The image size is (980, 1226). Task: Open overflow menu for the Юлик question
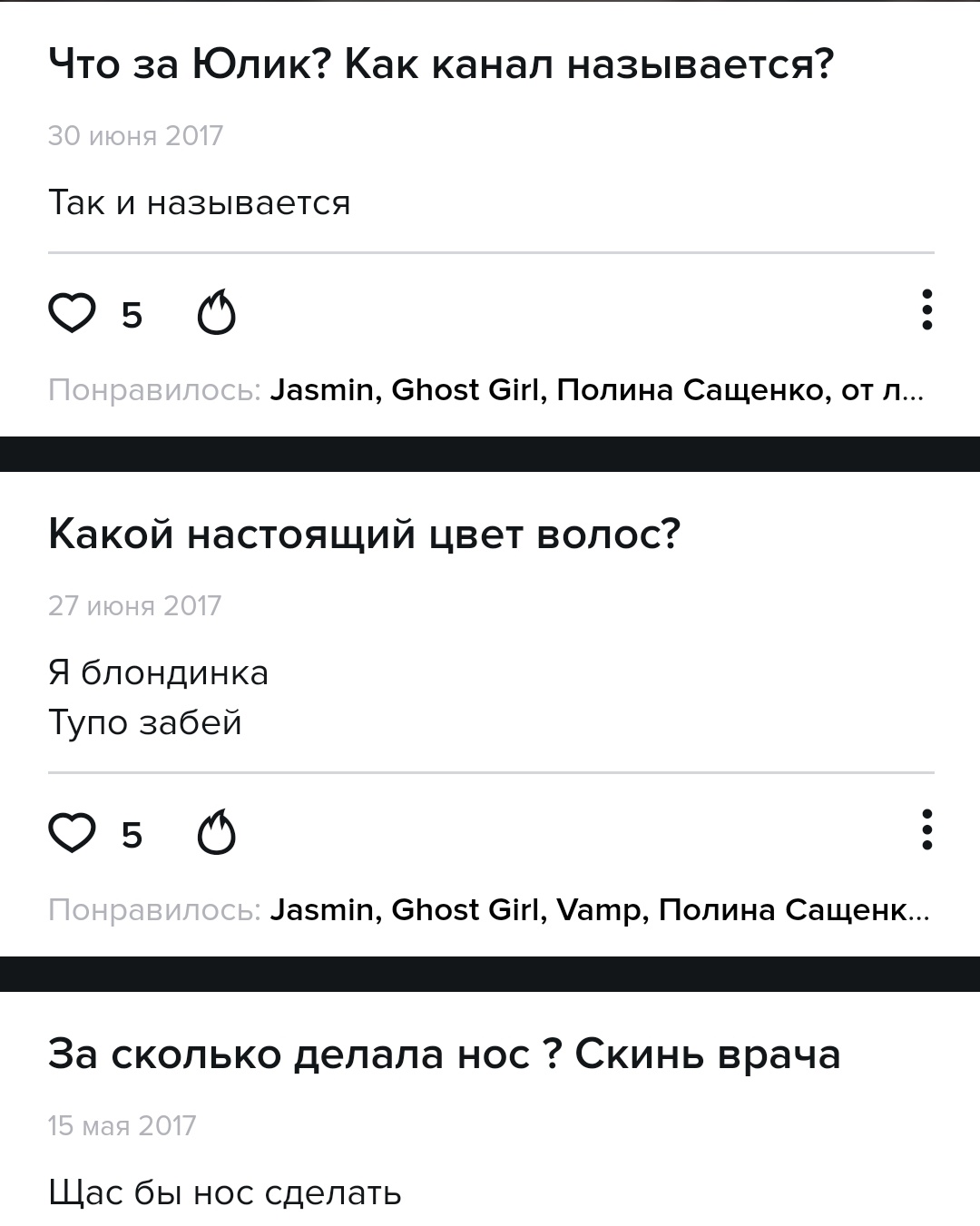coord(926,310)
